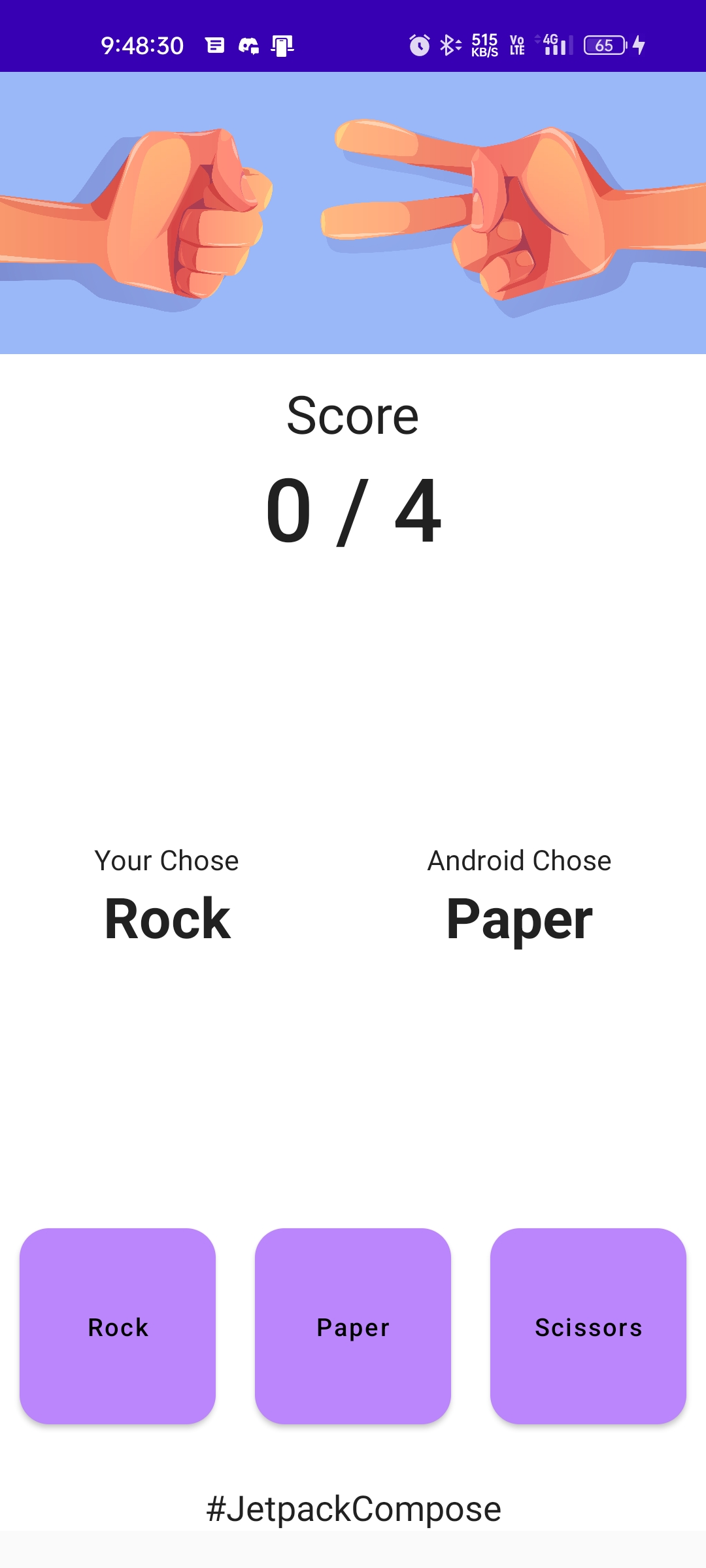
Task: Click the Score heading
Action: point(353,415)
